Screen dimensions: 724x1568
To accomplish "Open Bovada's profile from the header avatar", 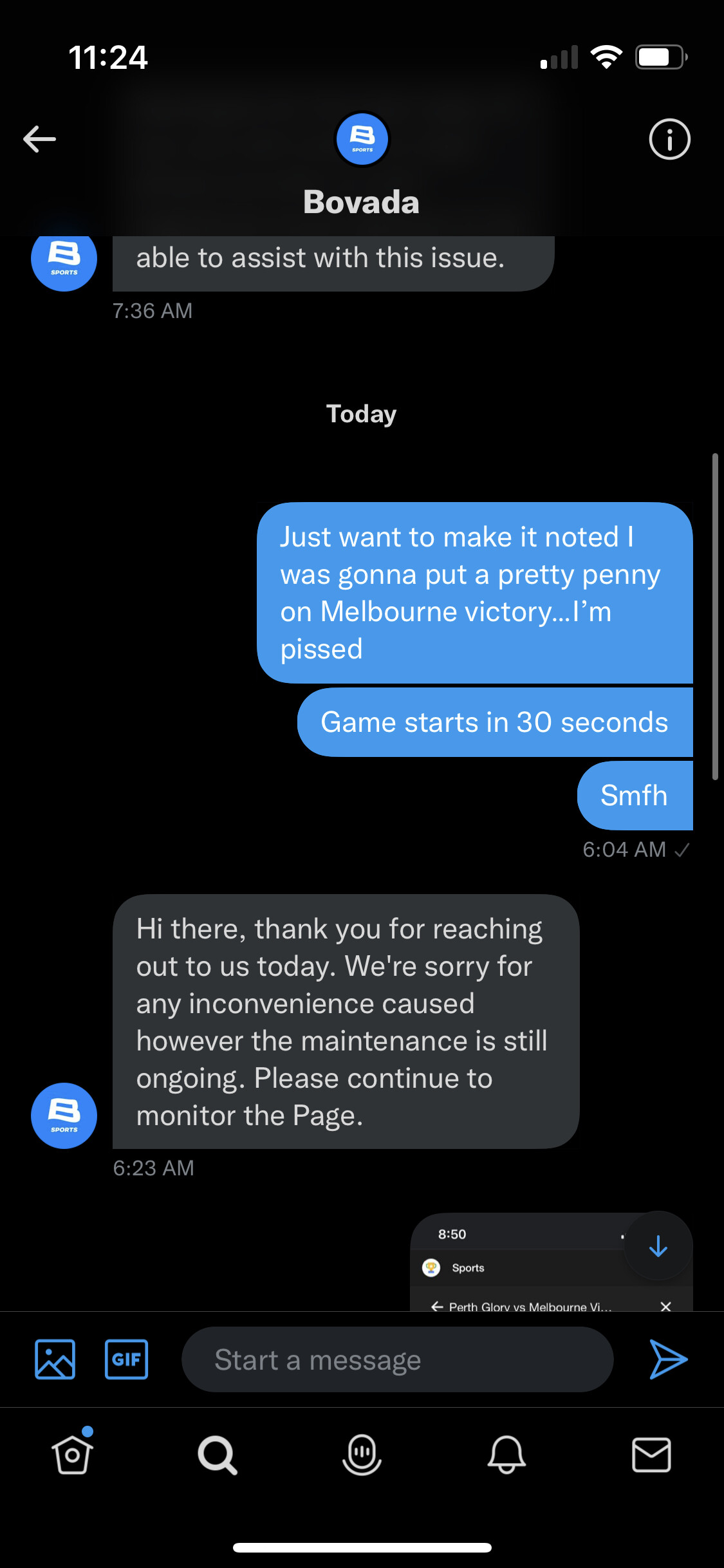I will [x=362, y=139].
